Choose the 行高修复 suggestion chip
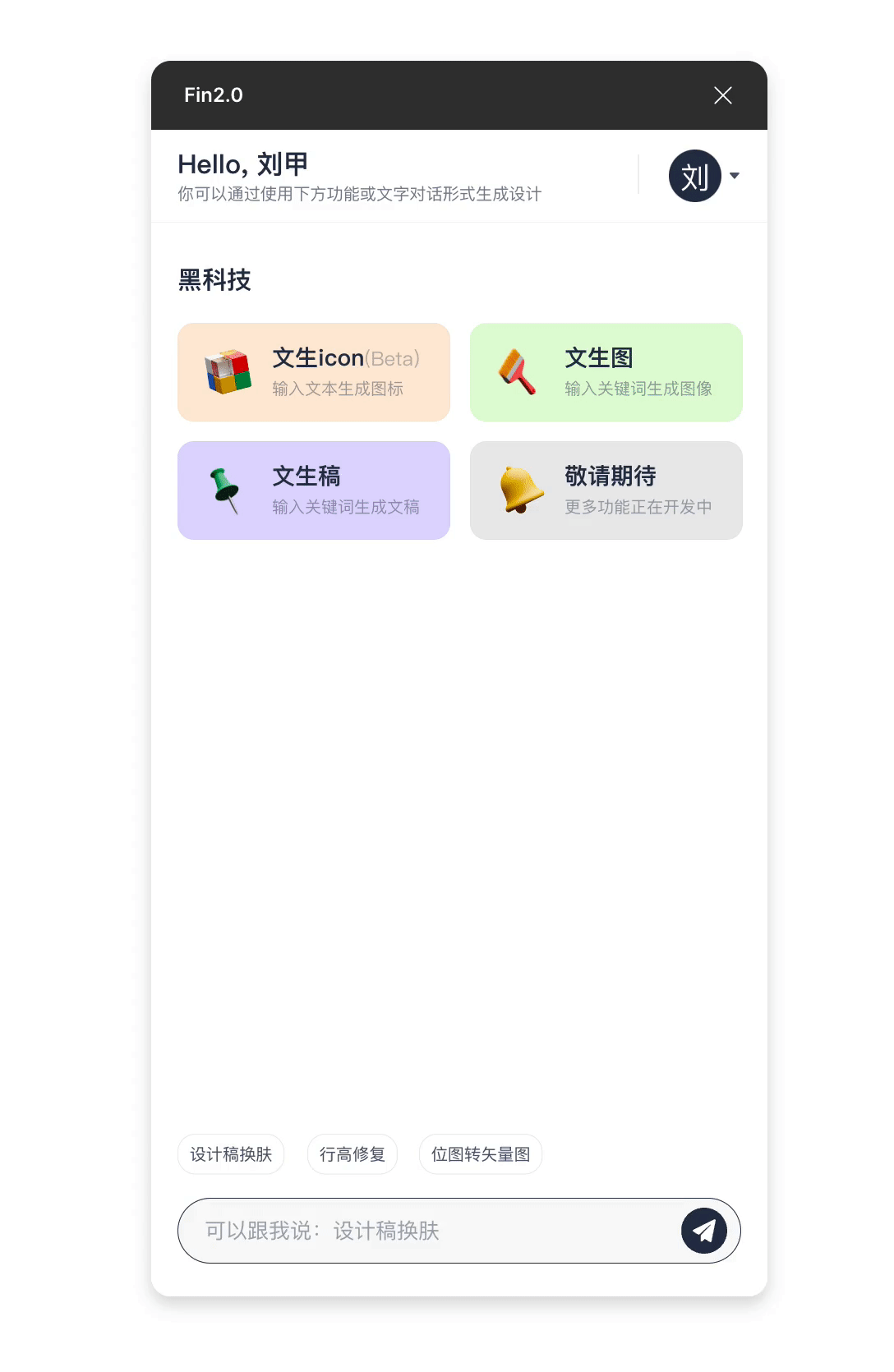894x1372 pixels. point(353,1153)
